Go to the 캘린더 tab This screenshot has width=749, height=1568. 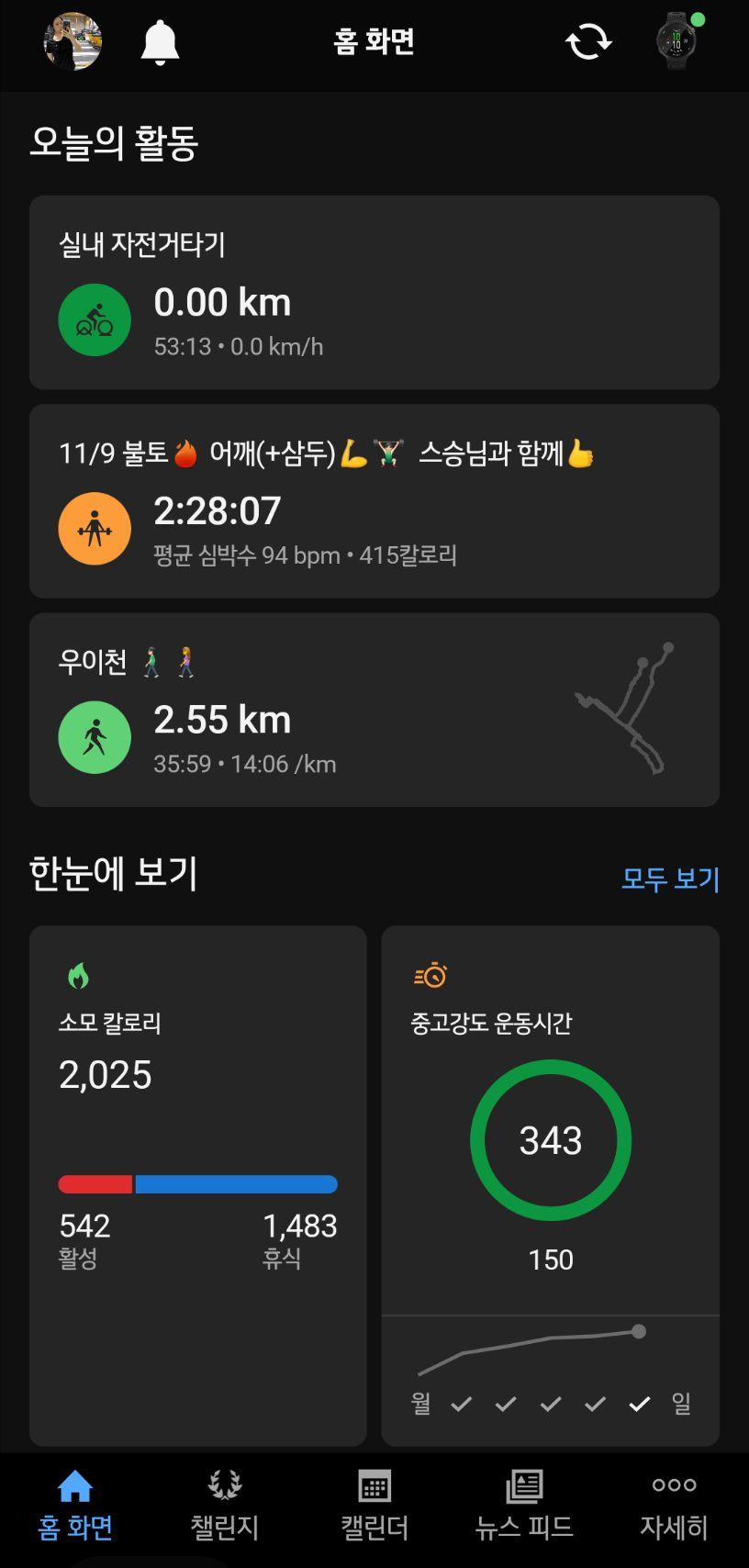pyautogui.click(x=374, y=1506)
